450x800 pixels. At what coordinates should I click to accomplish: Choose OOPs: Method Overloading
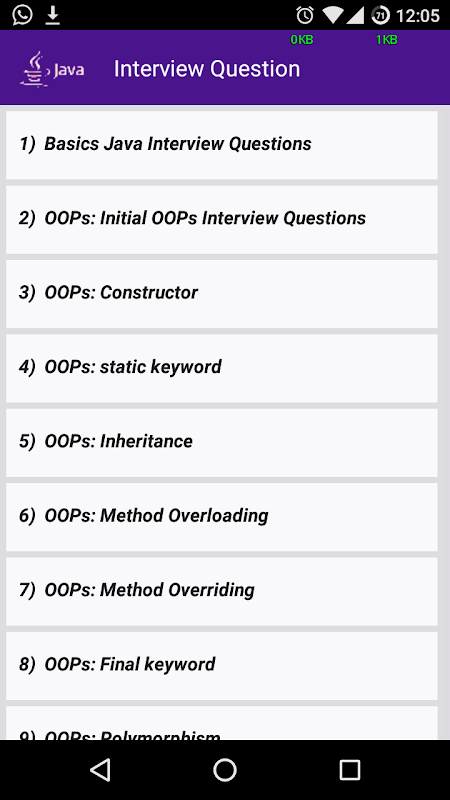221,517
